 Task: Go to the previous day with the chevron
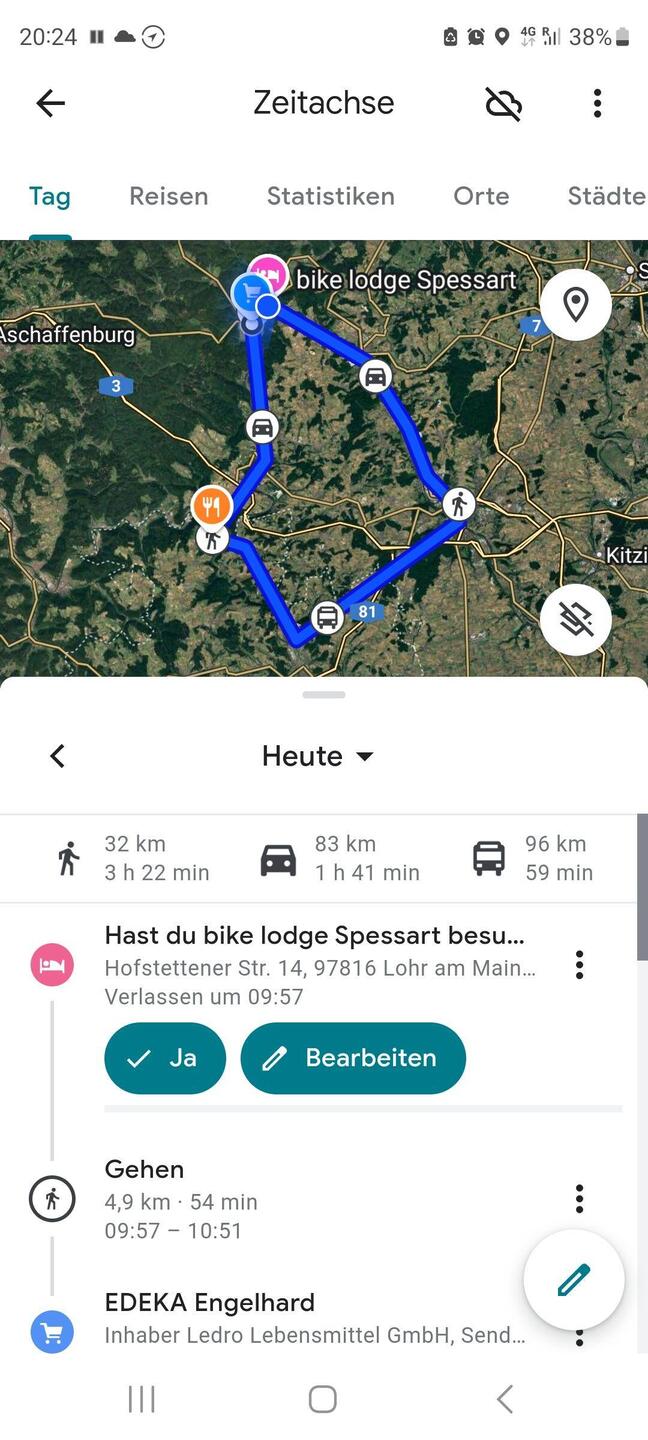[x=58, y=756]
